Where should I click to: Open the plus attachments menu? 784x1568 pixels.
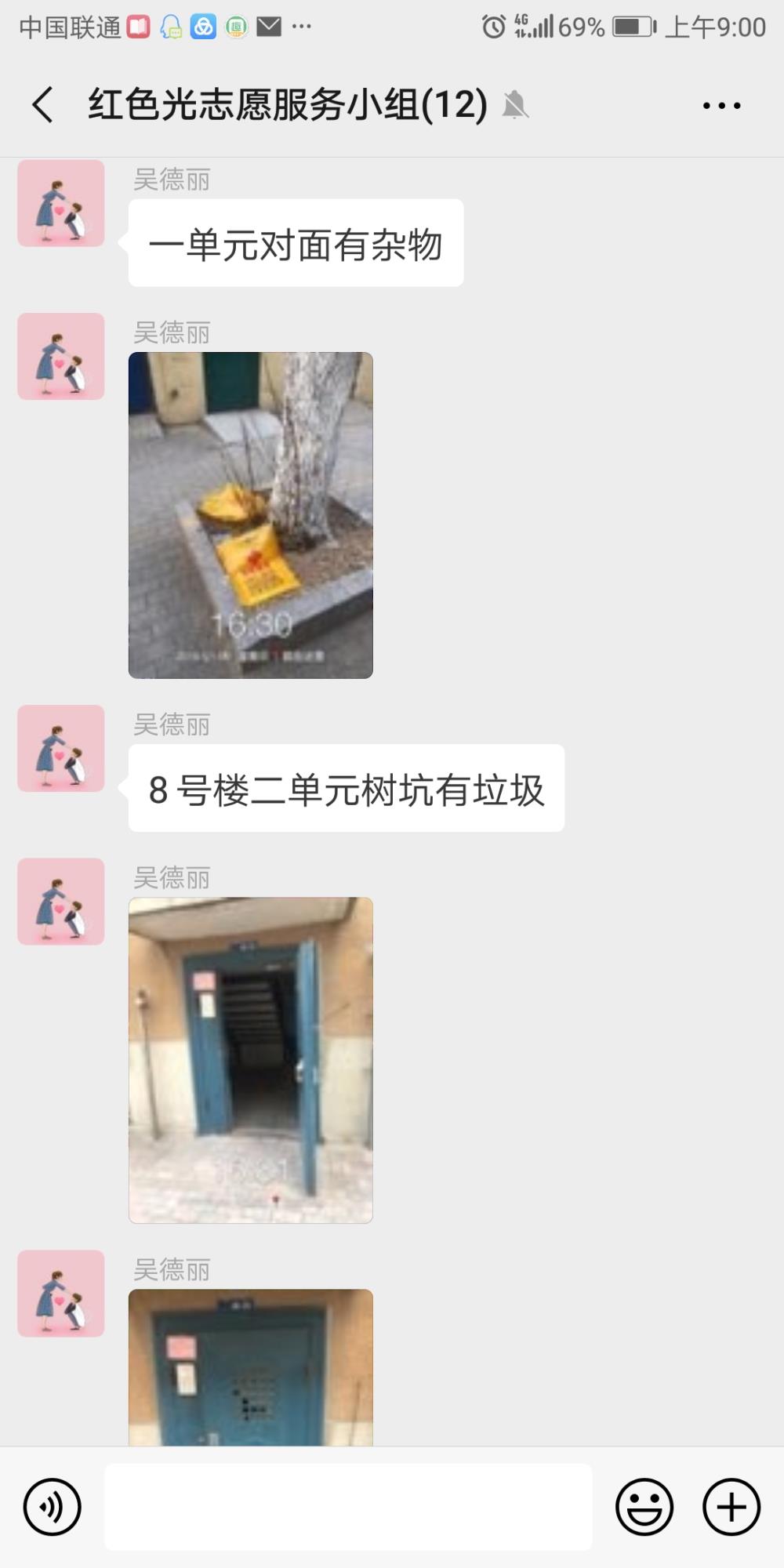pos(731,1507)
